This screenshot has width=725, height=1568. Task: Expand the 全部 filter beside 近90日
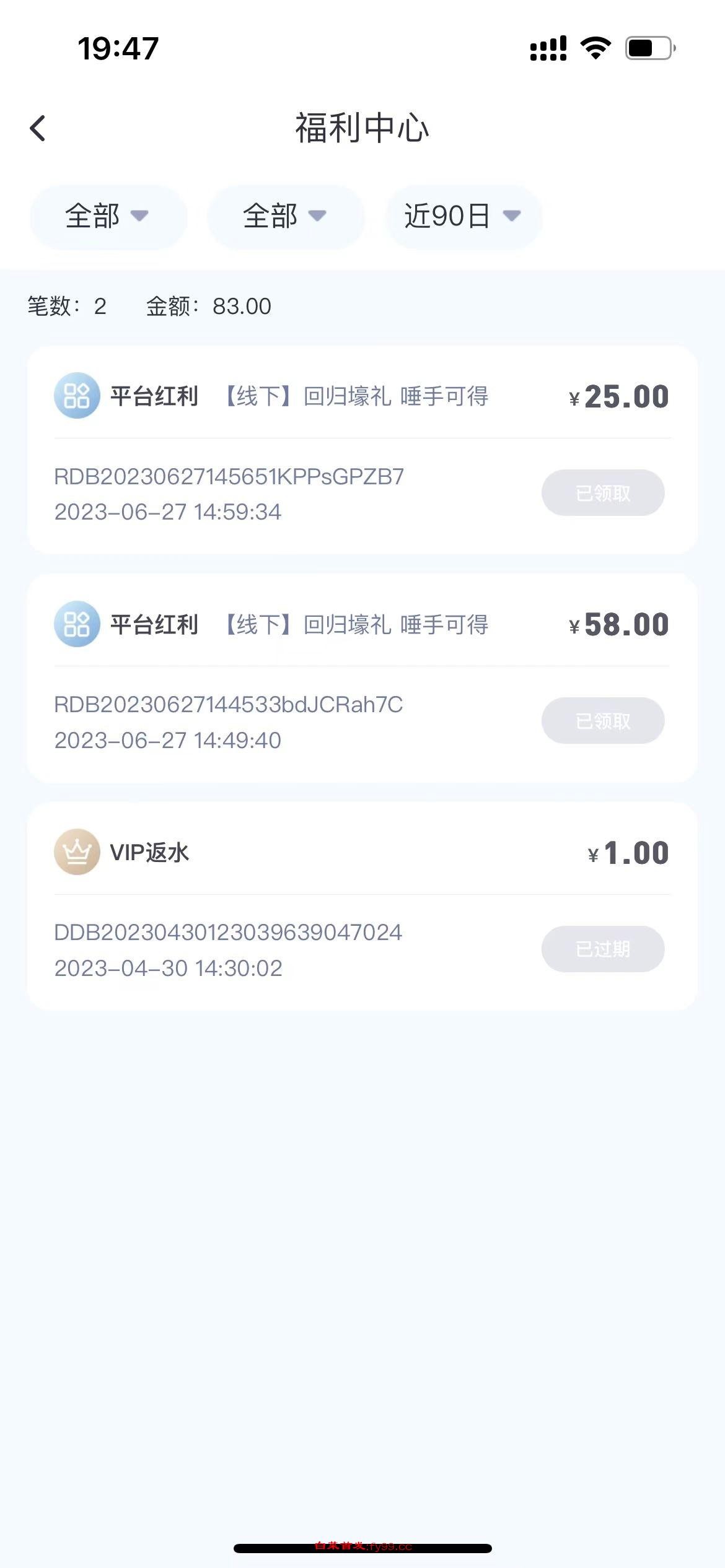pos(285,217)
